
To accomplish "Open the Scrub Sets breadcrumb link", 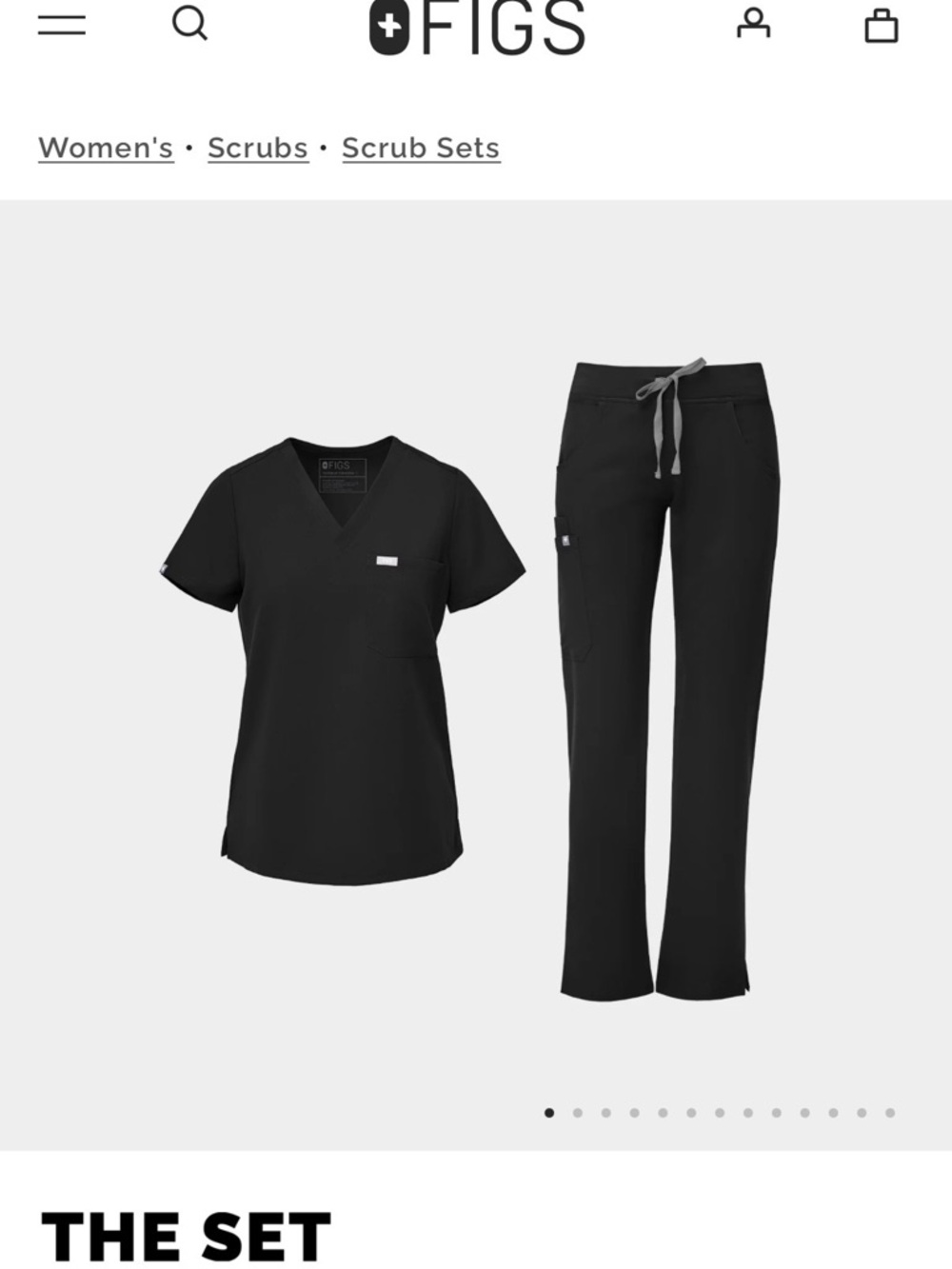I will click(420, 148).
